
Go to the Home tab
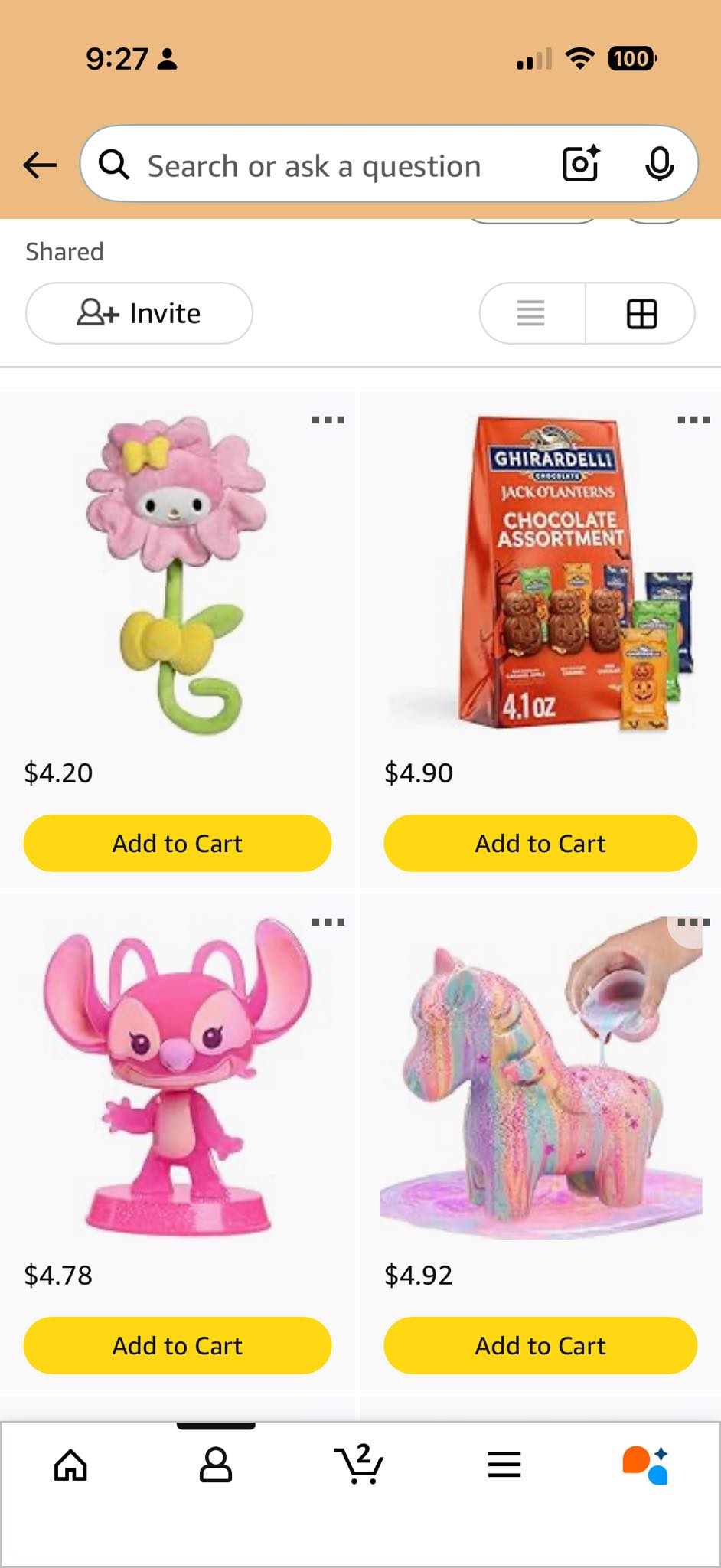71,1465
